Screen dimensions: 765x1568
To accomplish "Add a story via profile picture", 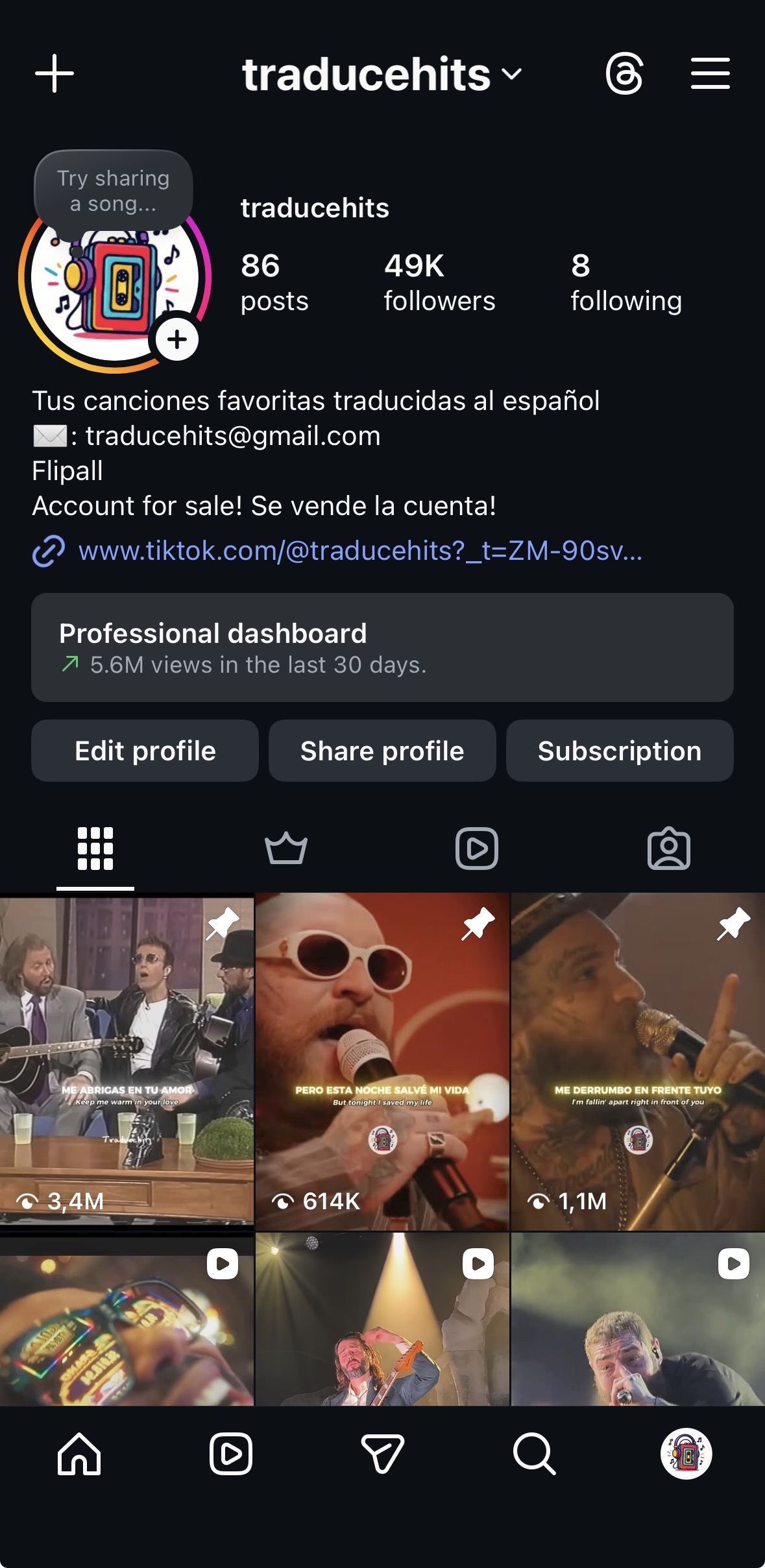I will [x=177, y=339].
